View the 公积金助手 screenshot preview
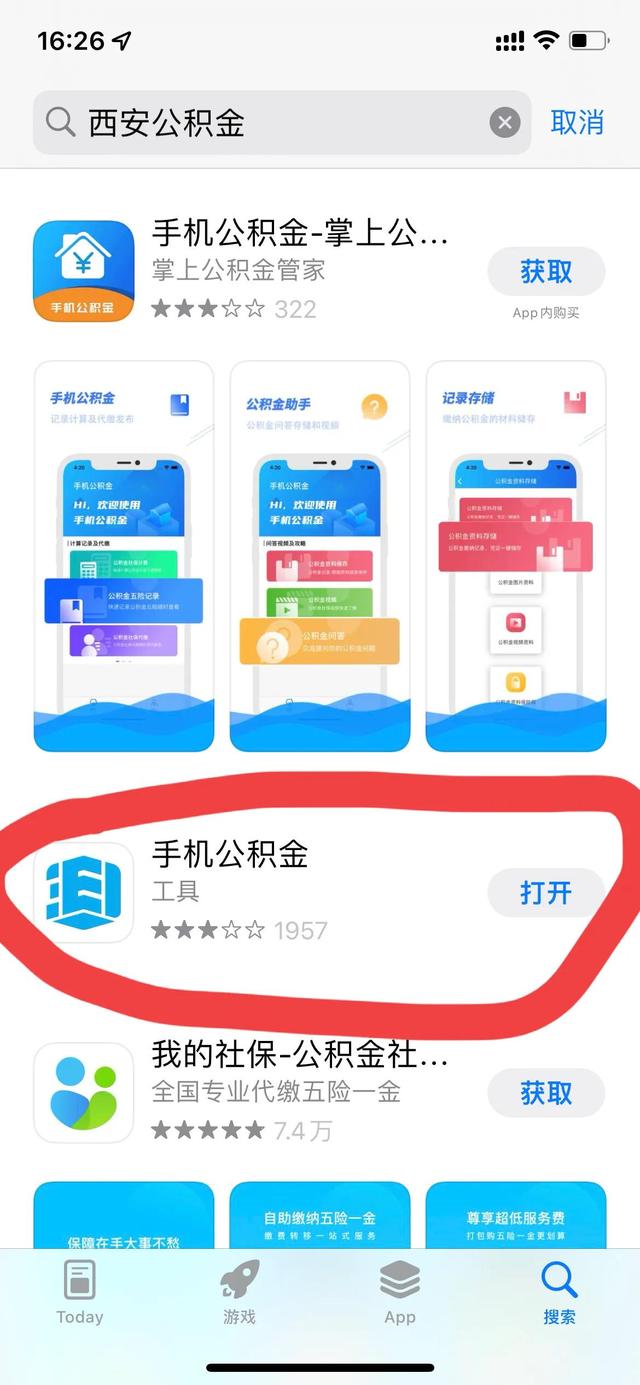Screen dimensions: 640x1385 (x=320, y=556)
